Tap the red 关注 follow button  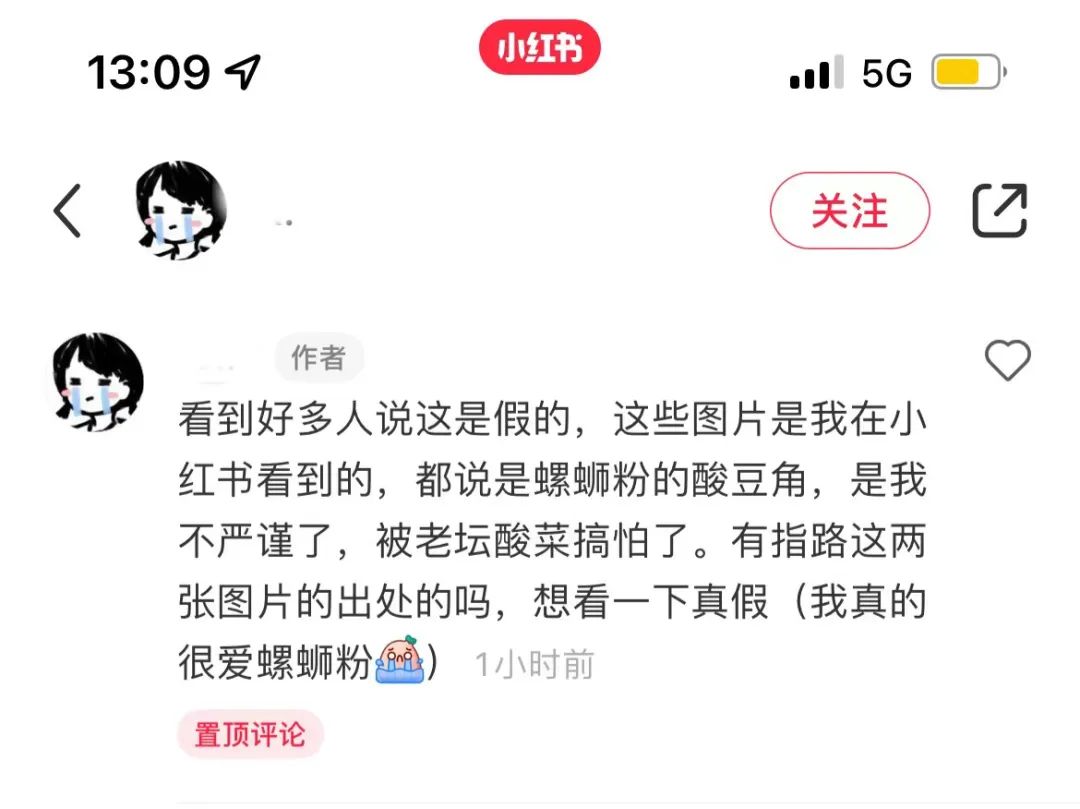(x=849, y=211)
